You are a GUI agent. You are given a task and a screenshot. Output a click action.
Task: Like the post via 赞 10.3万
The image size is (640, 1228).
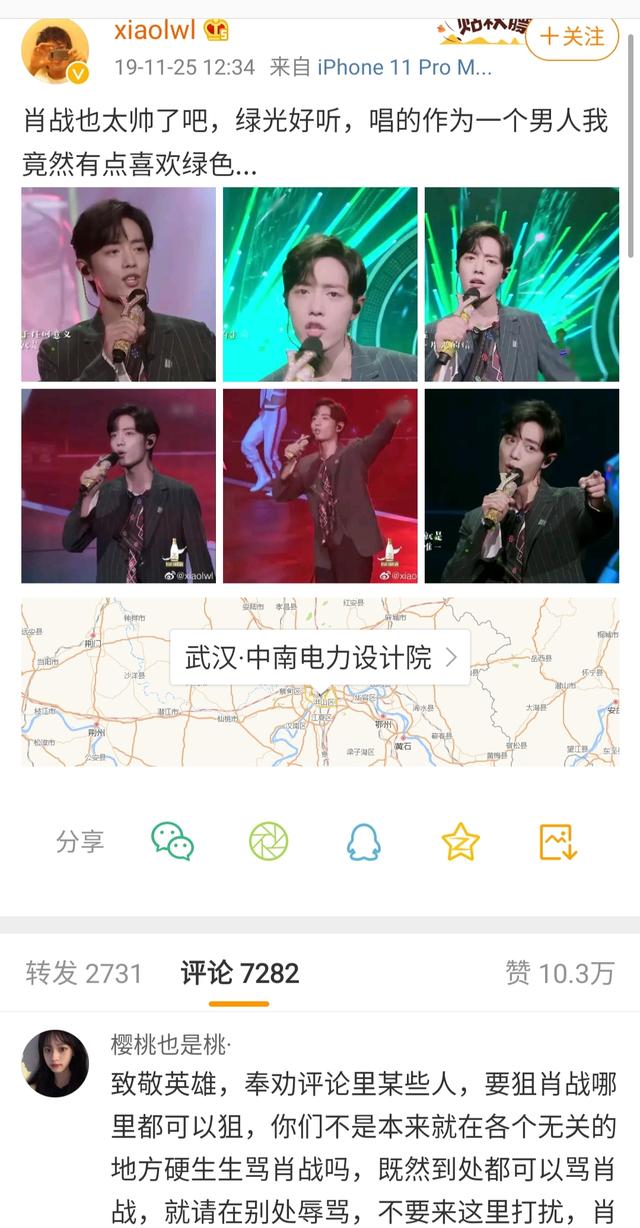(559, 973)
